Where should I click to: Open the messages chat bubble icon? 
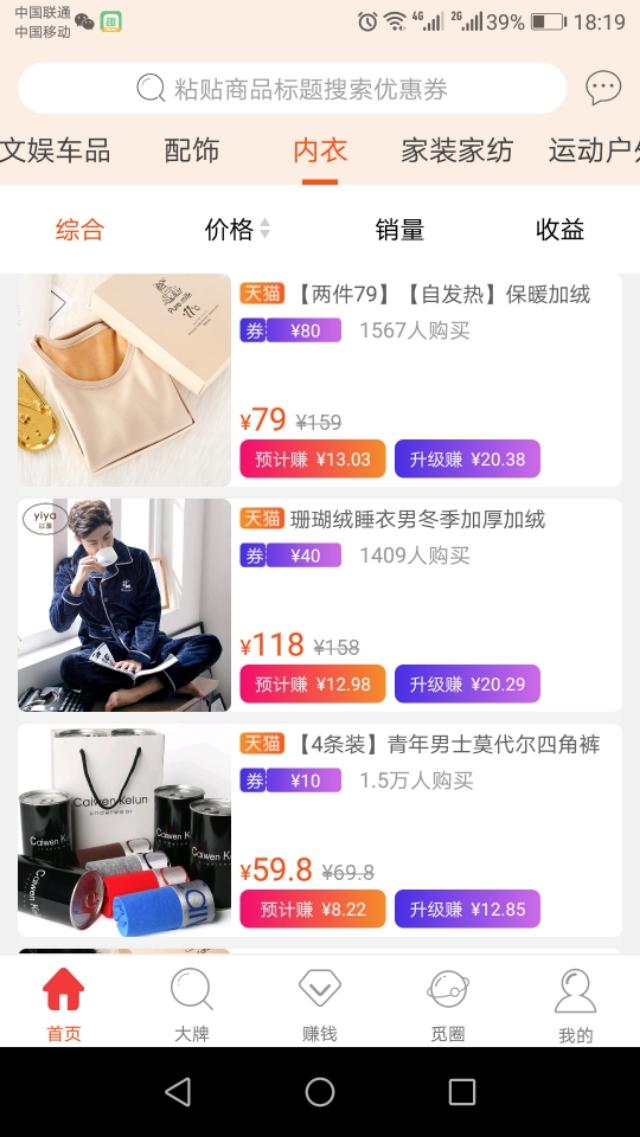click(x=603, y=89)
